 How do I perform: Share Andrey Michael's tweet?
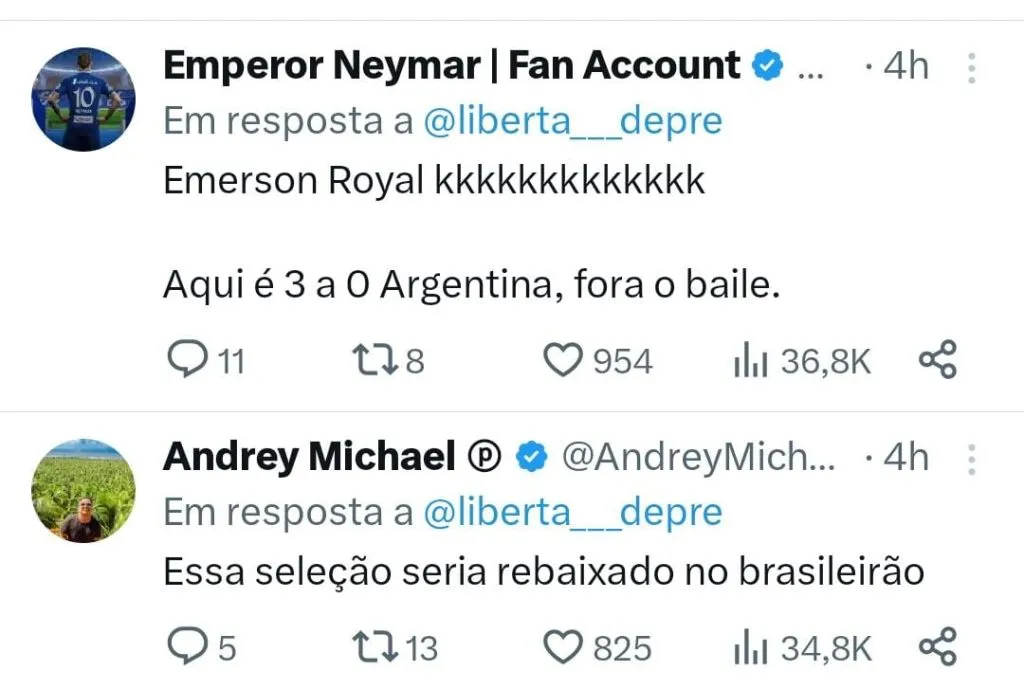tap(937, 648)
